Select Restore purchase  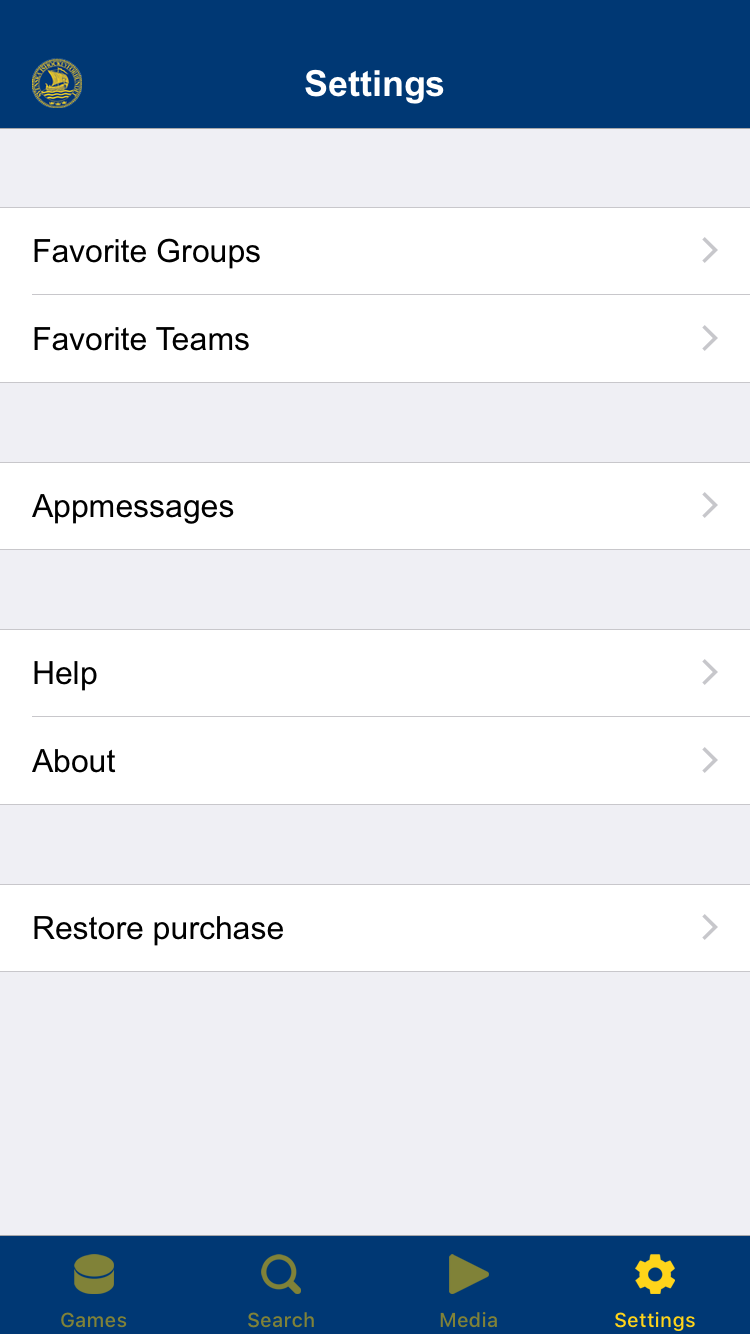click(x=375, y=928)
